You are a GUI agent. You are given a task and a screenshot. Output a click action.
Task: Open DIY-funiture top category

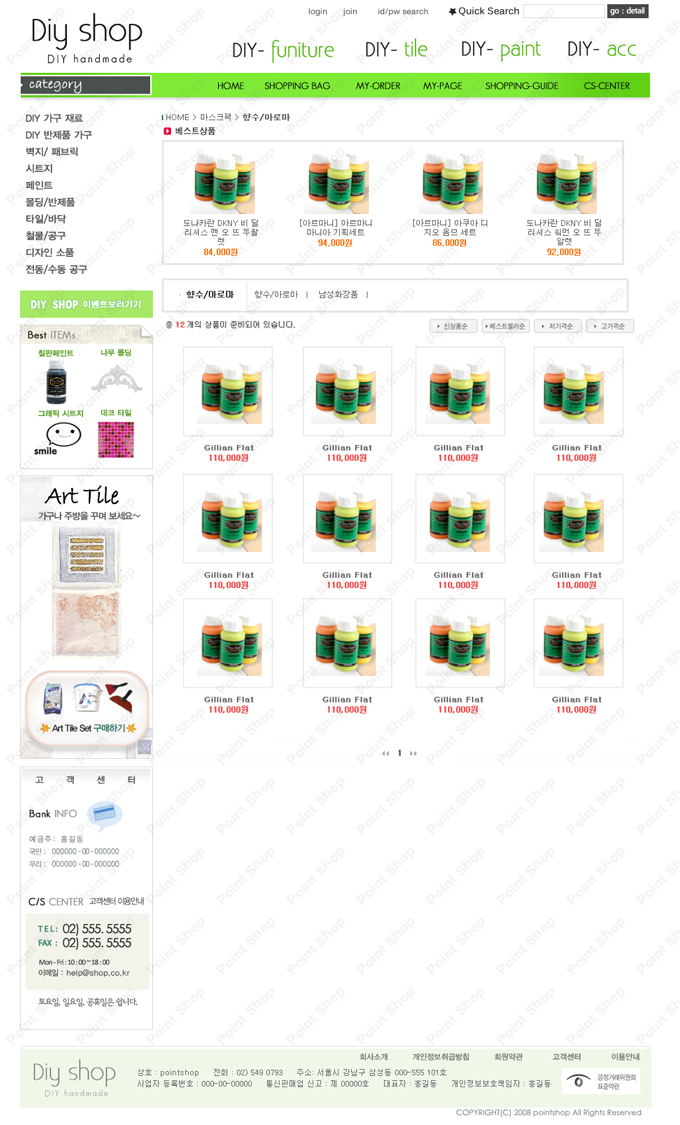[x=283, y=50]
